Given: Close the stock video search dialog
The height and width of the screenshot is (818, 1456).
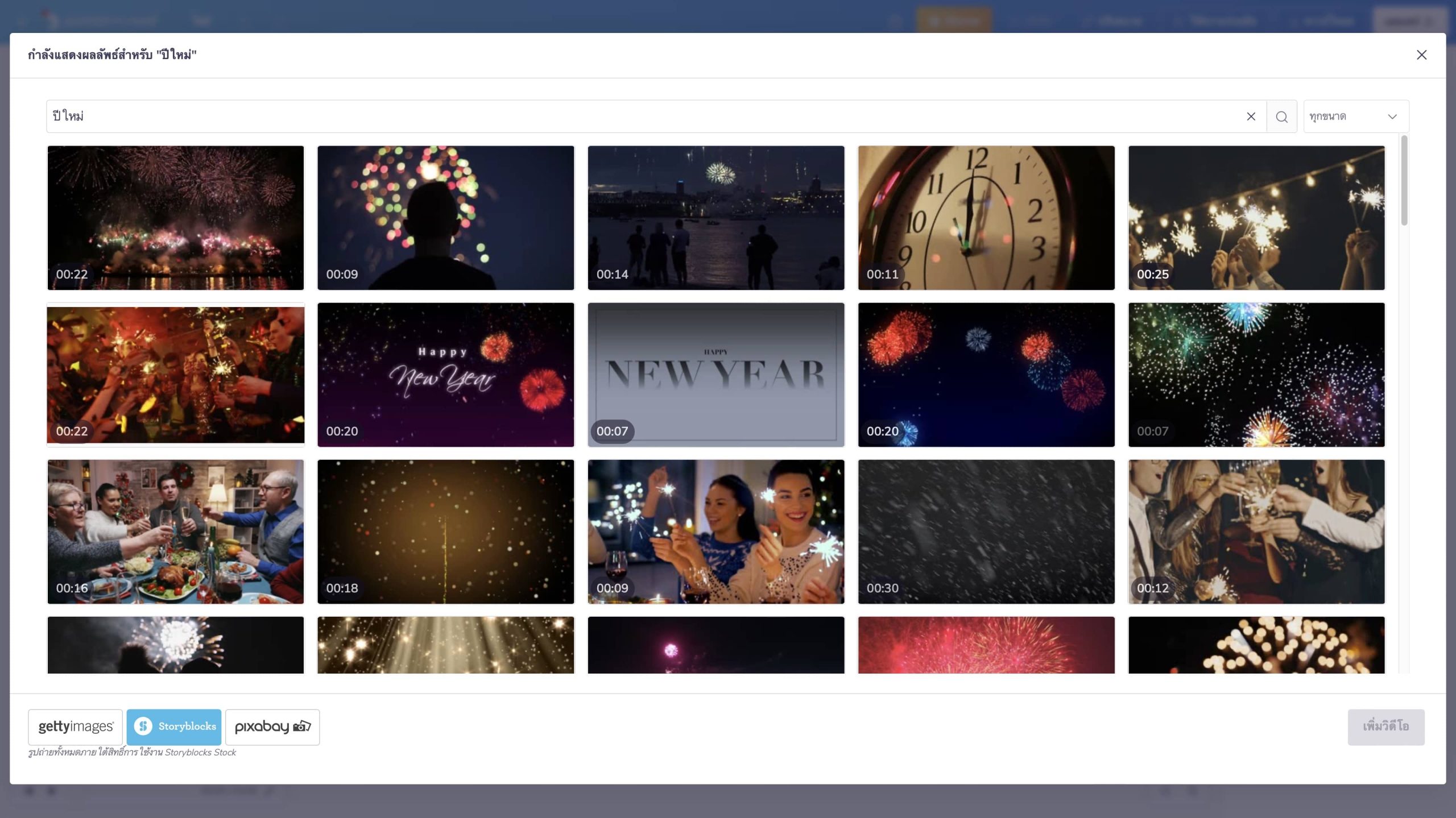Looking at the screenshot, I should [1421, 55].
